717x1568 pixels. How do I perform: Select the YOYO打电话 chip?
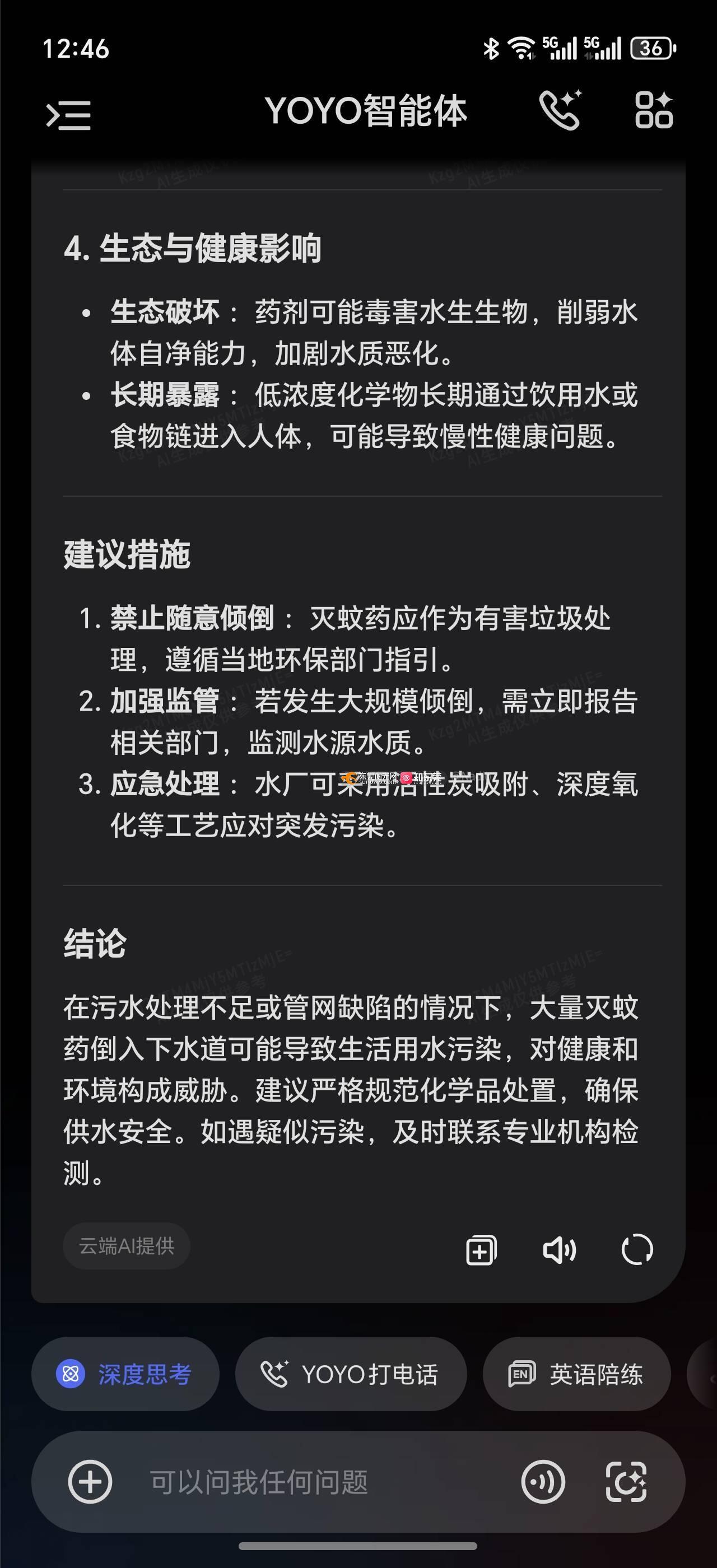pyautogui.click(x=351, y=1374)
